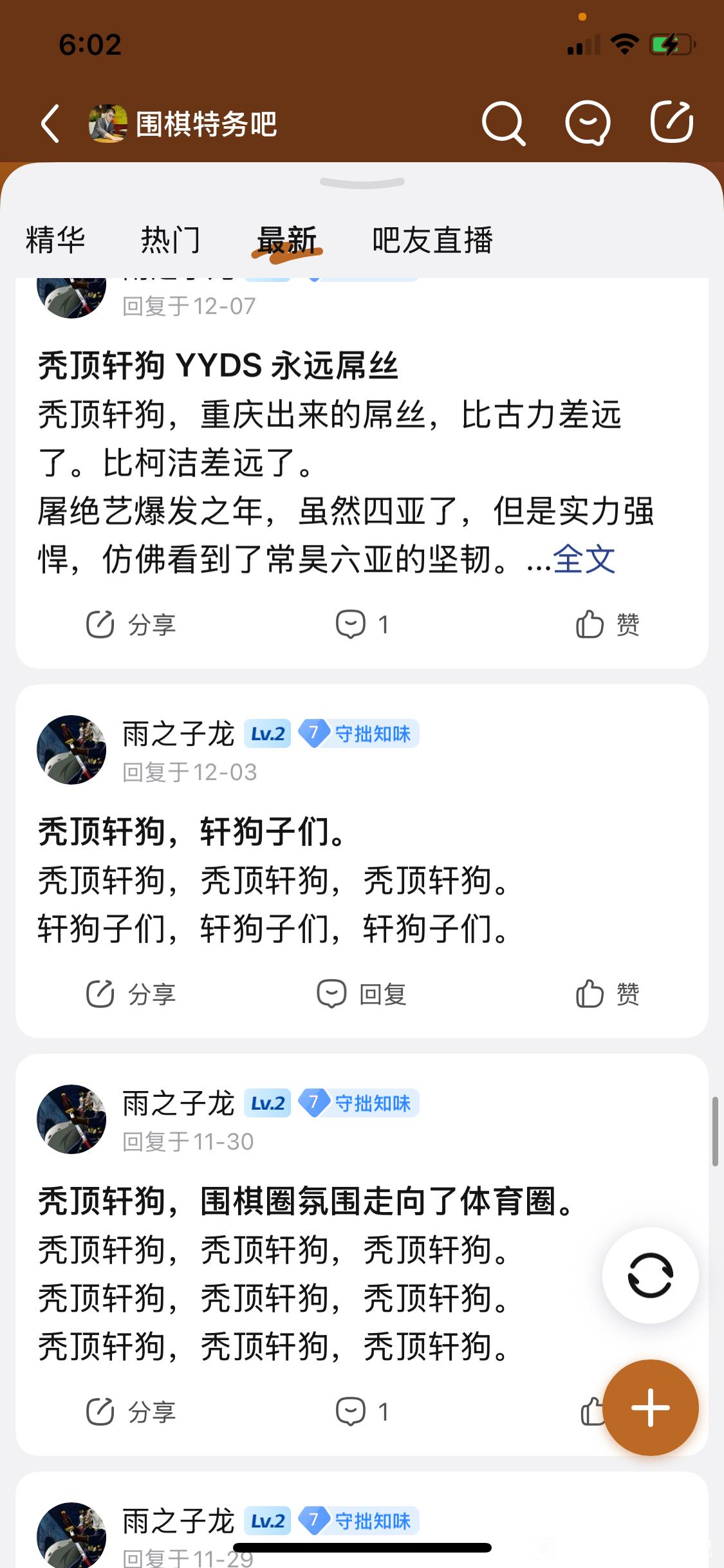Open the 吧友直播 tab
This screenshot has height=1568, width=724.
point(432,240)
